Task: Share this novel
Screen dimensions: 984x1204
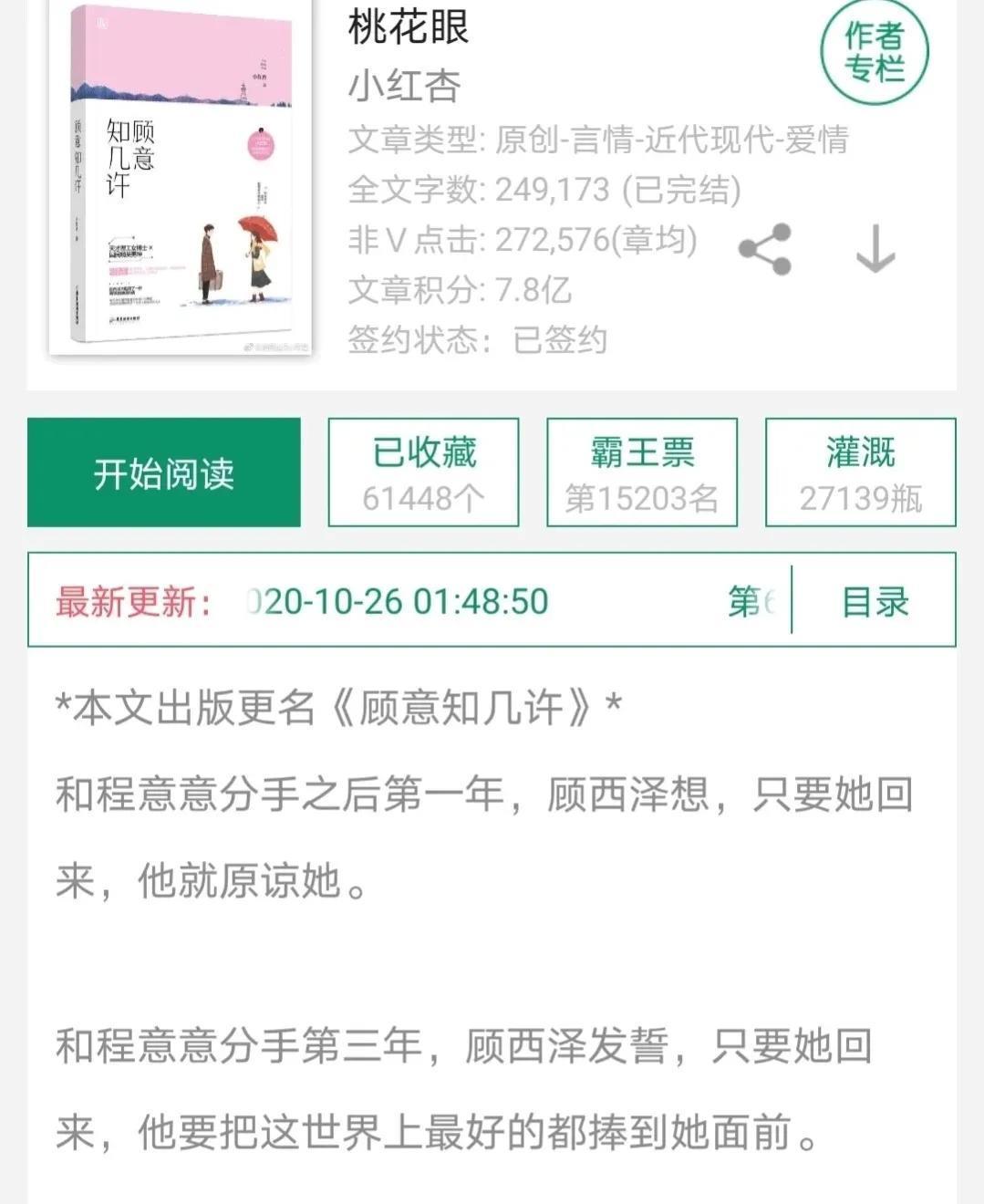Action: coord(765,249)
